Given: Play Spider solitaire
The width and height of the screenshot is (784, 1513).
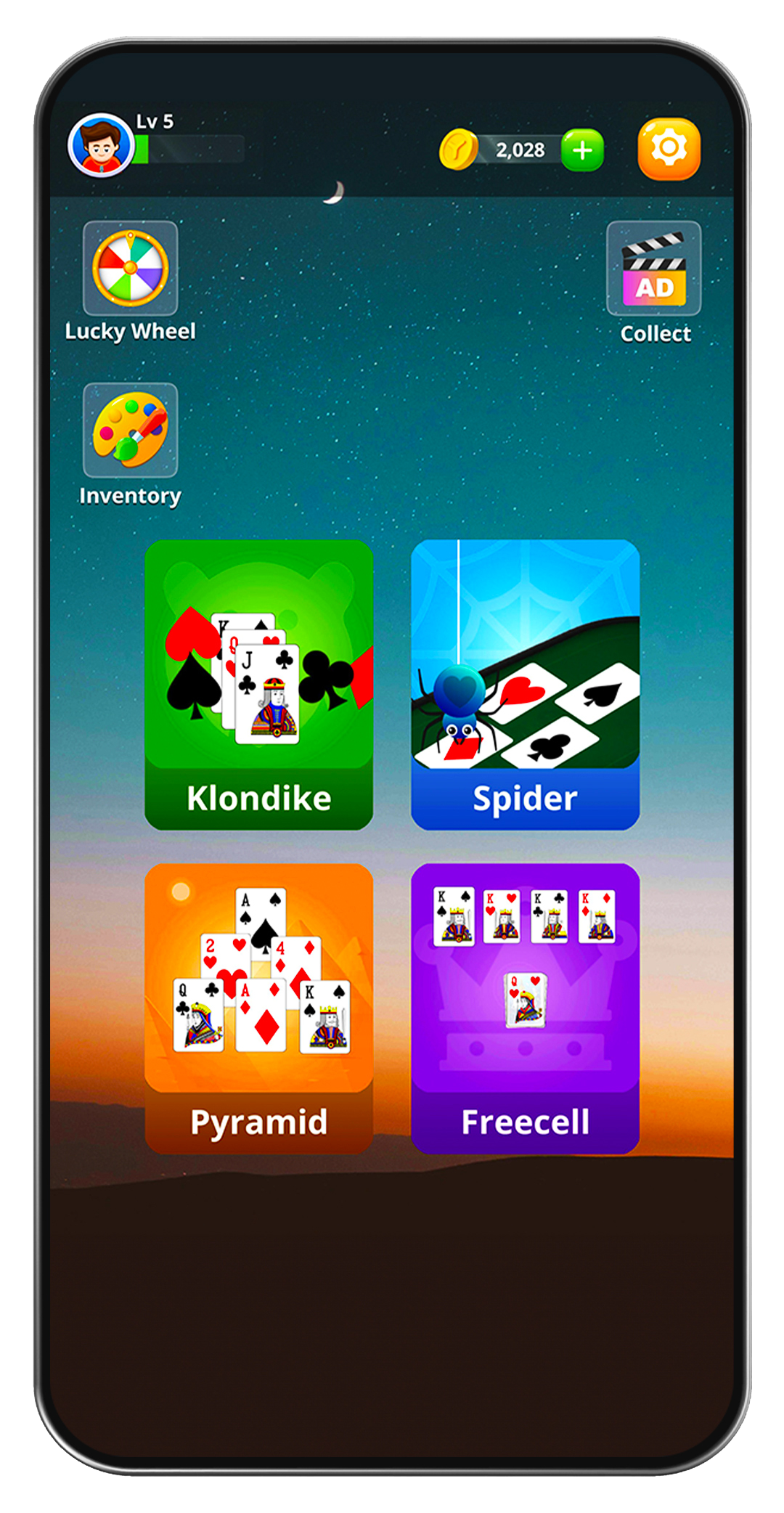Looking at the screenshot, I should 525,685.
